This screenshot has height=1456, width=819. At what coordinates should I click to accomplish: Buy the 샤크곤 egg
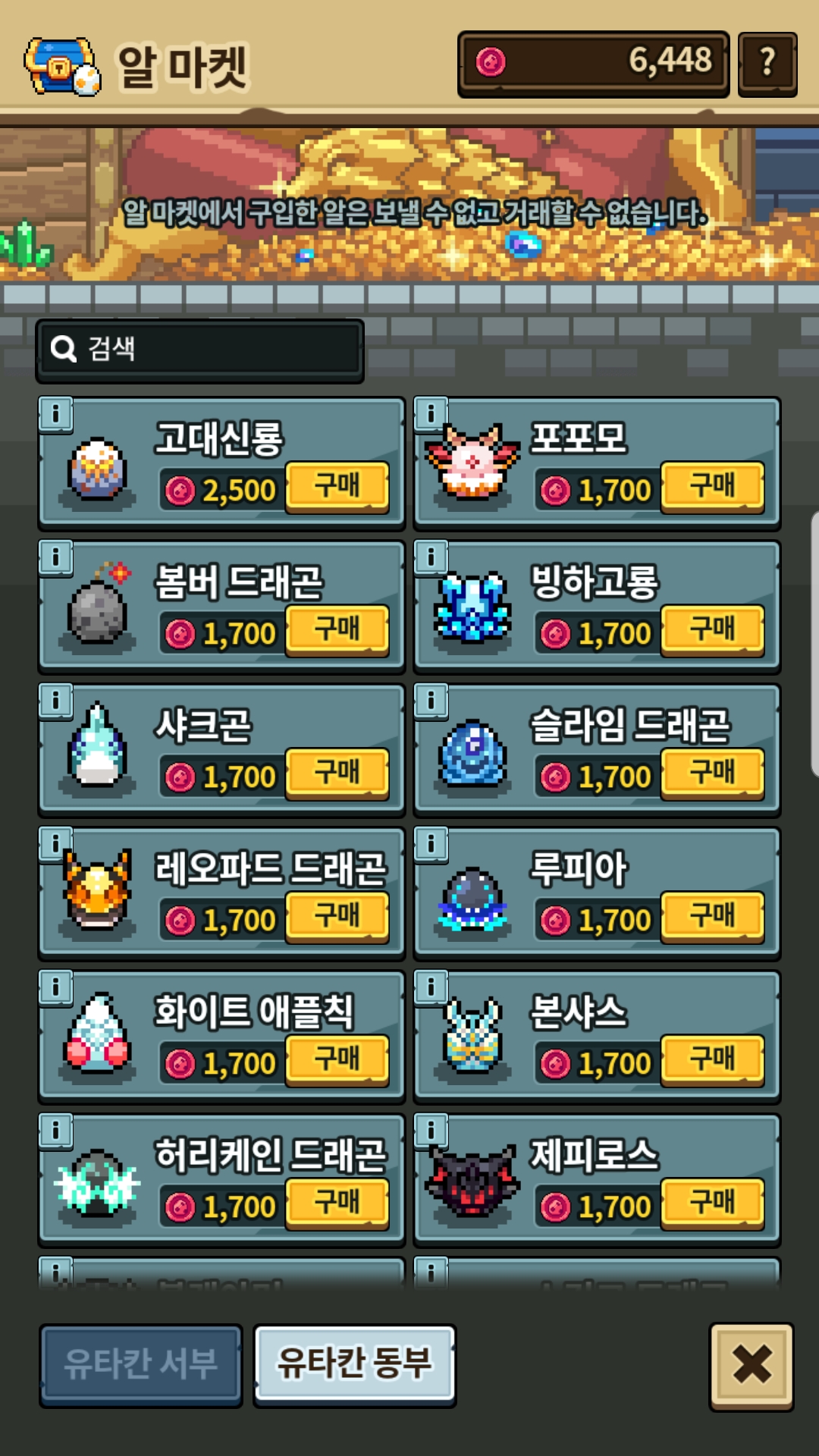point(337,773)
